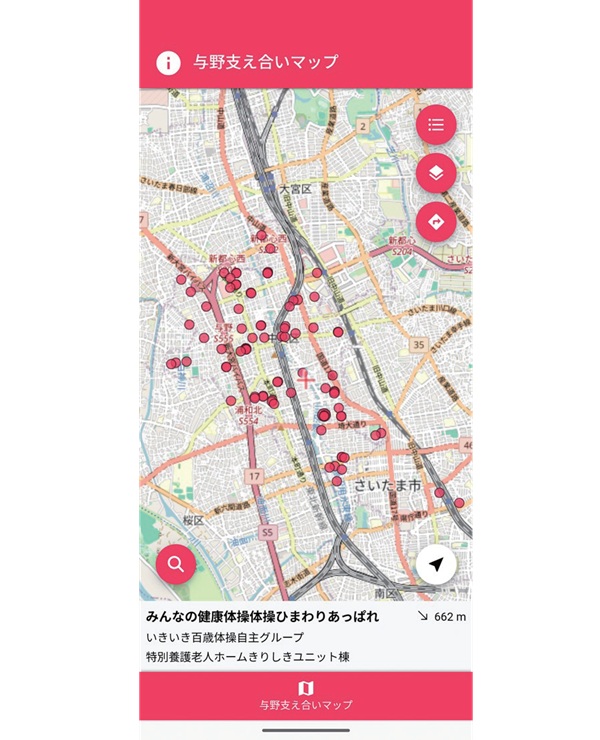The image size is (600, 740).
Task: Center map on my current location
Action: point(436,564)
